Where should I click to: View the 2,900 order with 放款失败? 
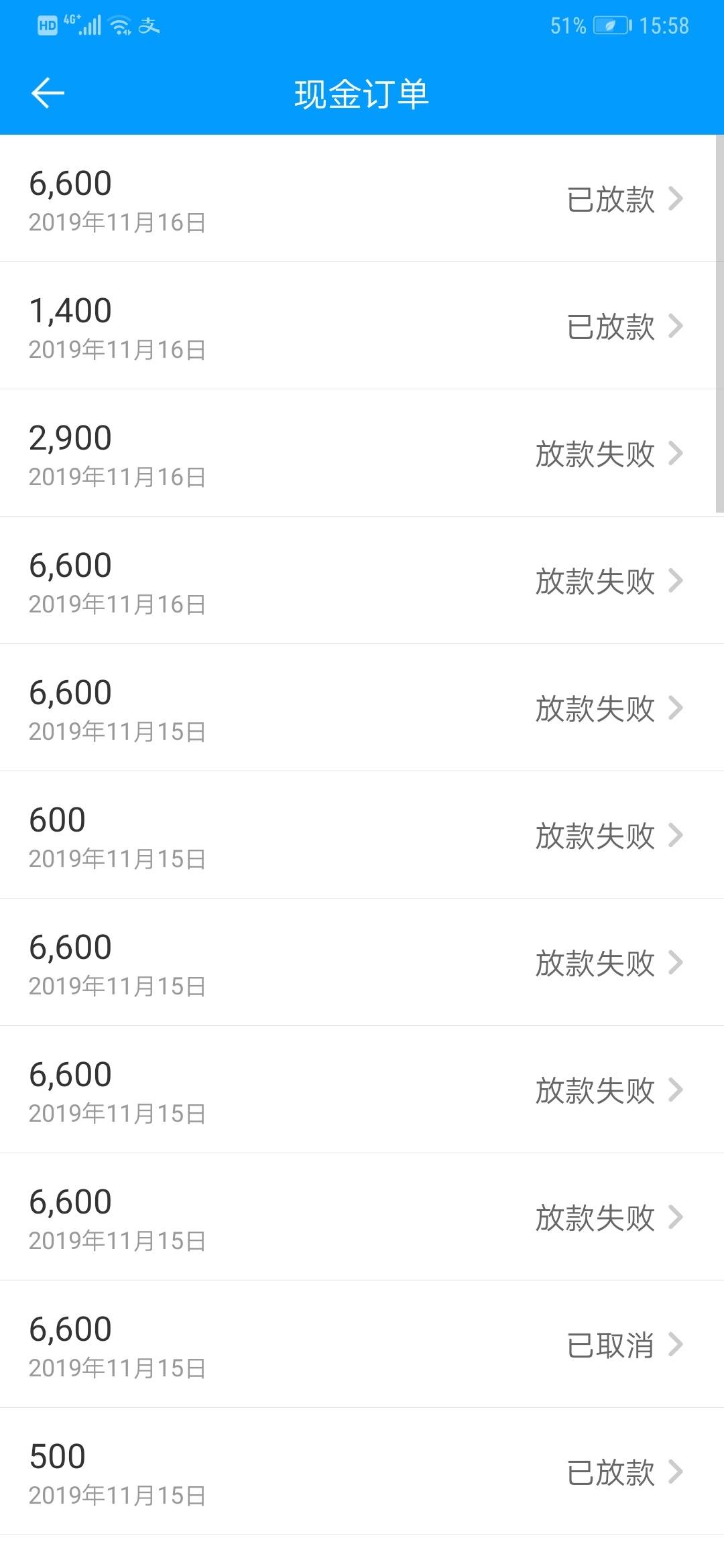362,453
